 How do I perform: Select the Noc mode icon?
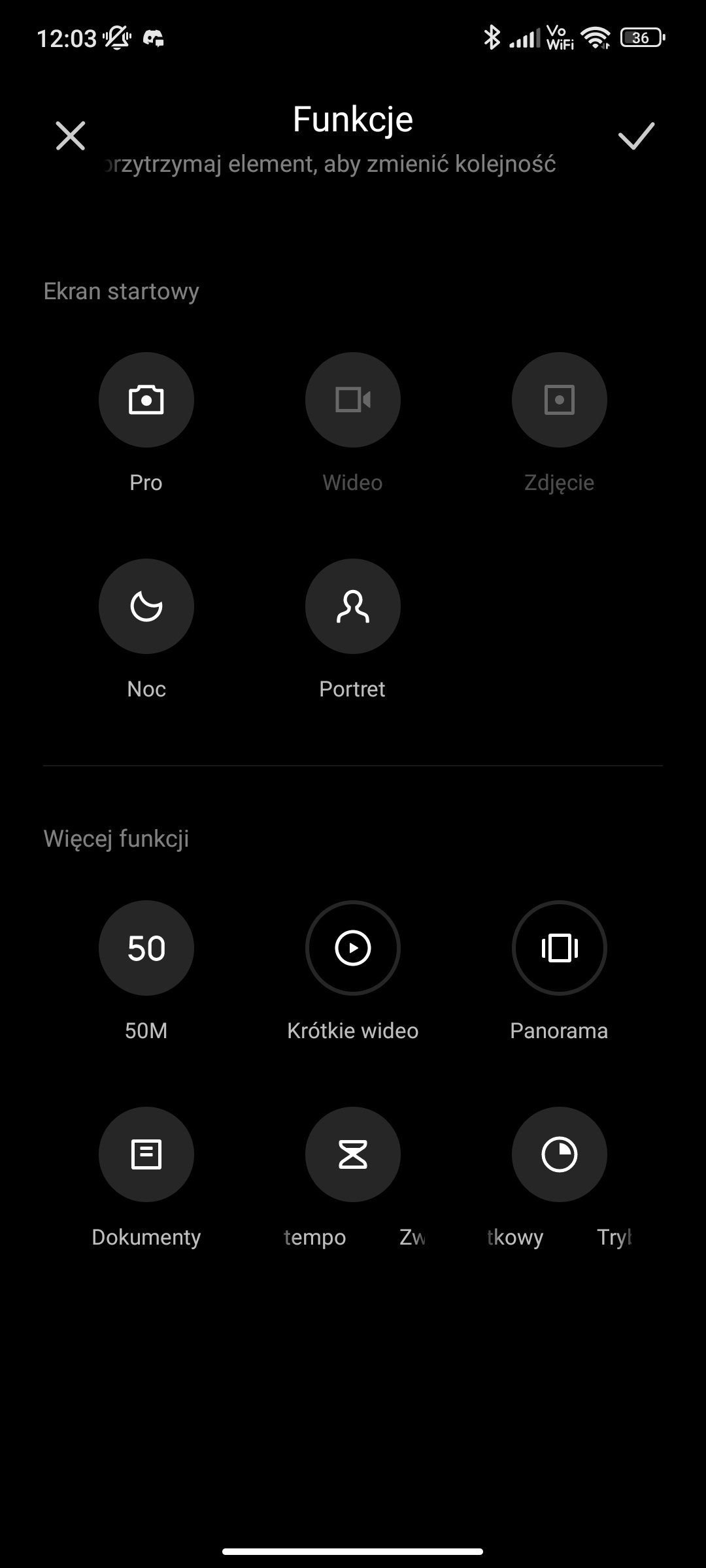(146, 606)
